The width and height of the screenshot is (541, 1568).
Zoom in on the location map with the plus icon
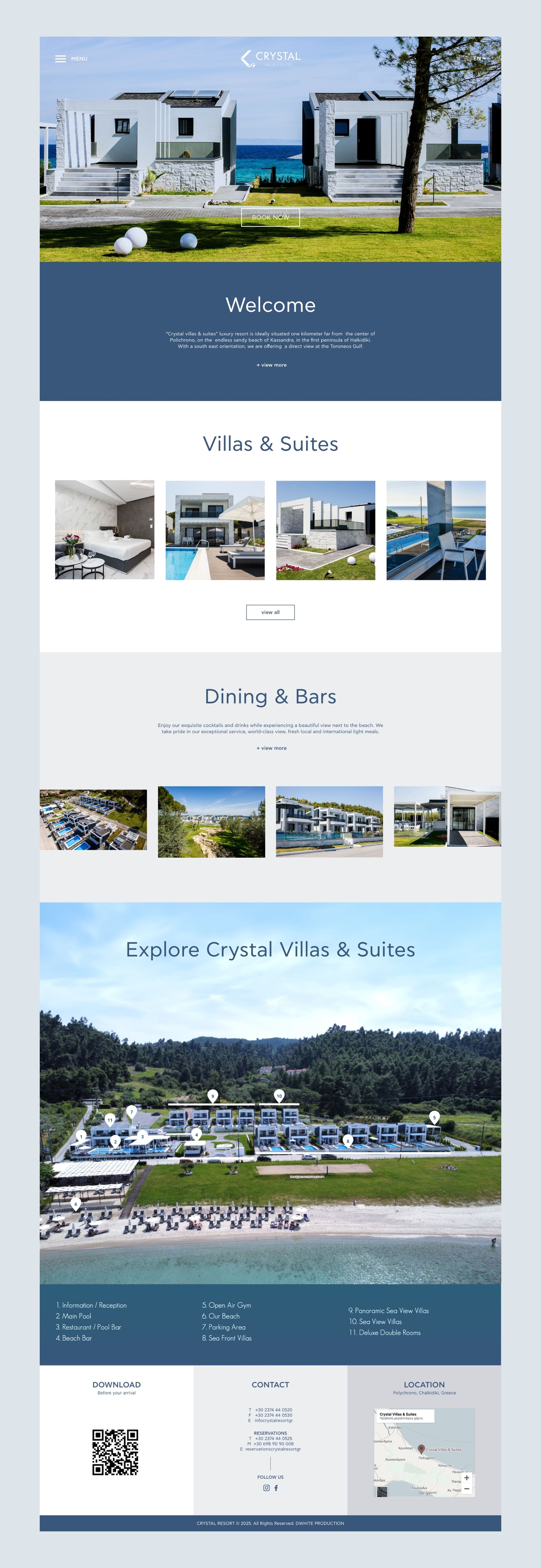(467, 1478)
